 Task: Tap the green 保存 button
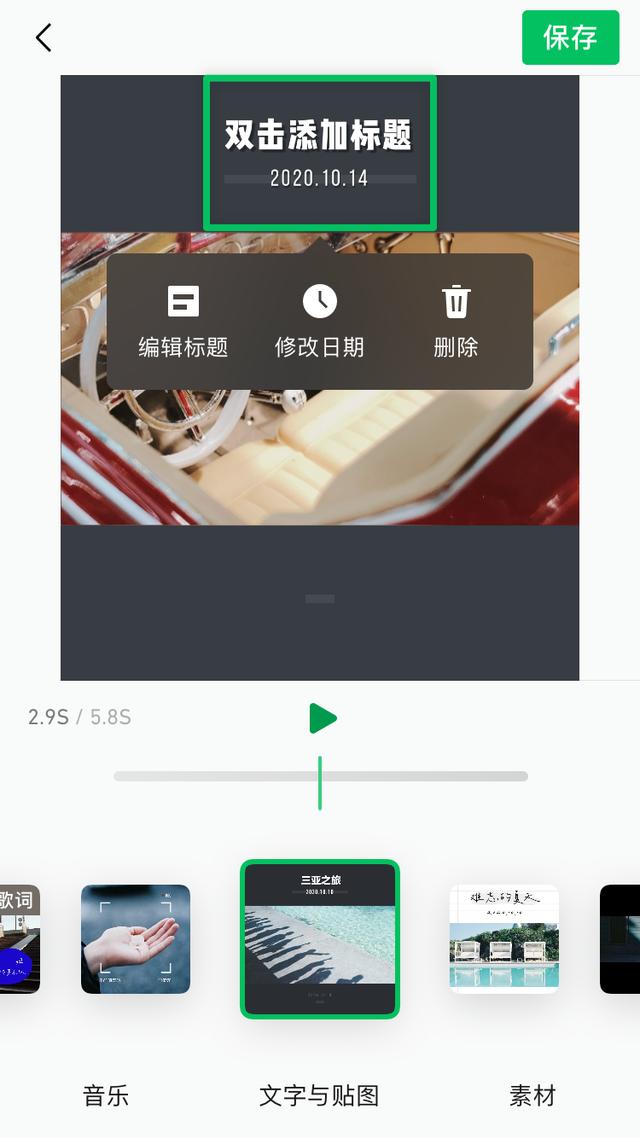[x=570, y=38]
